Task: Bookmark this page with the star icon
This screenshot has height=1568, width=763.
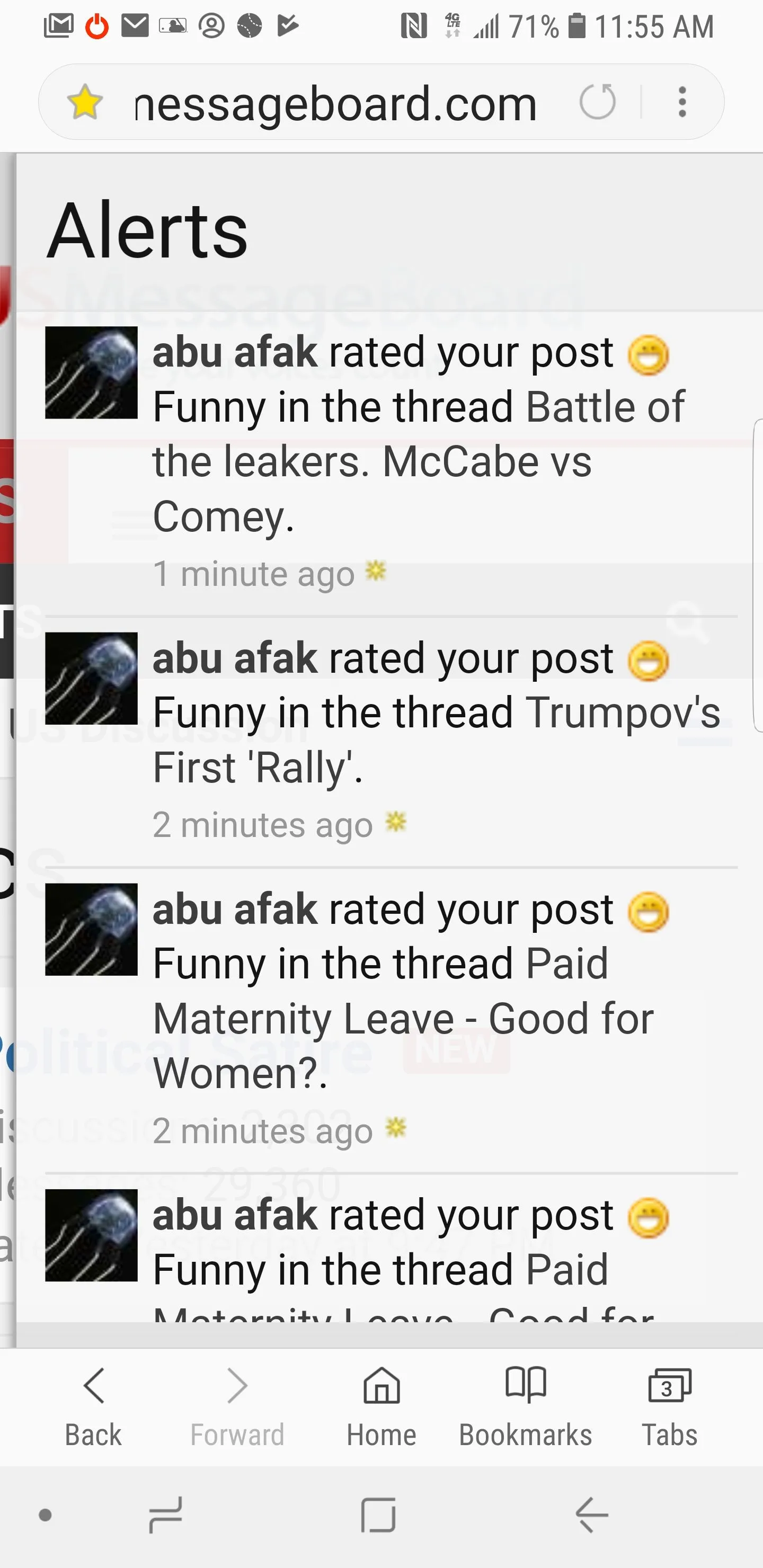Action: point(85,102)
